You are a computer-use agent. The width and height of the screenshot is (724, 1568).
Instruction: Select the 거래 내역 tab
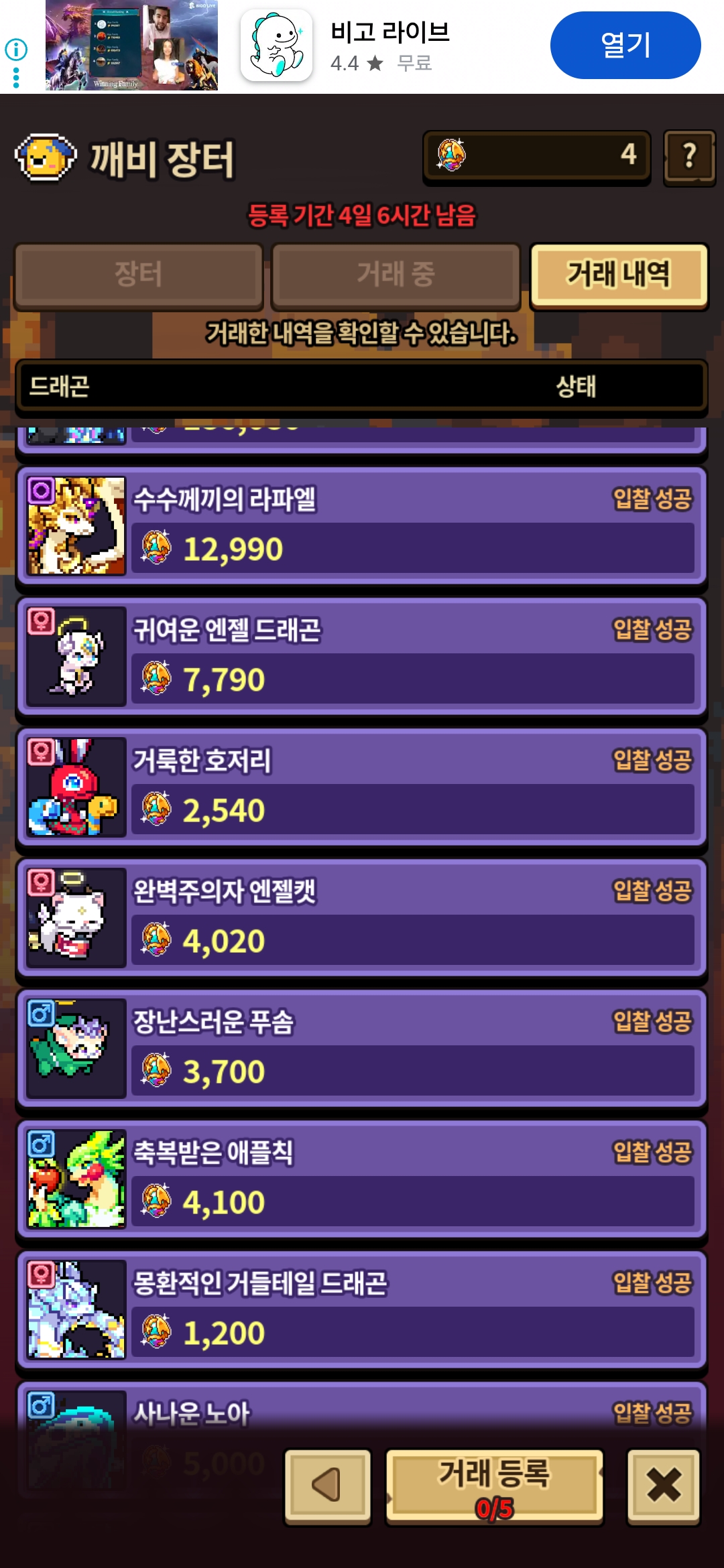coord(618,275)
